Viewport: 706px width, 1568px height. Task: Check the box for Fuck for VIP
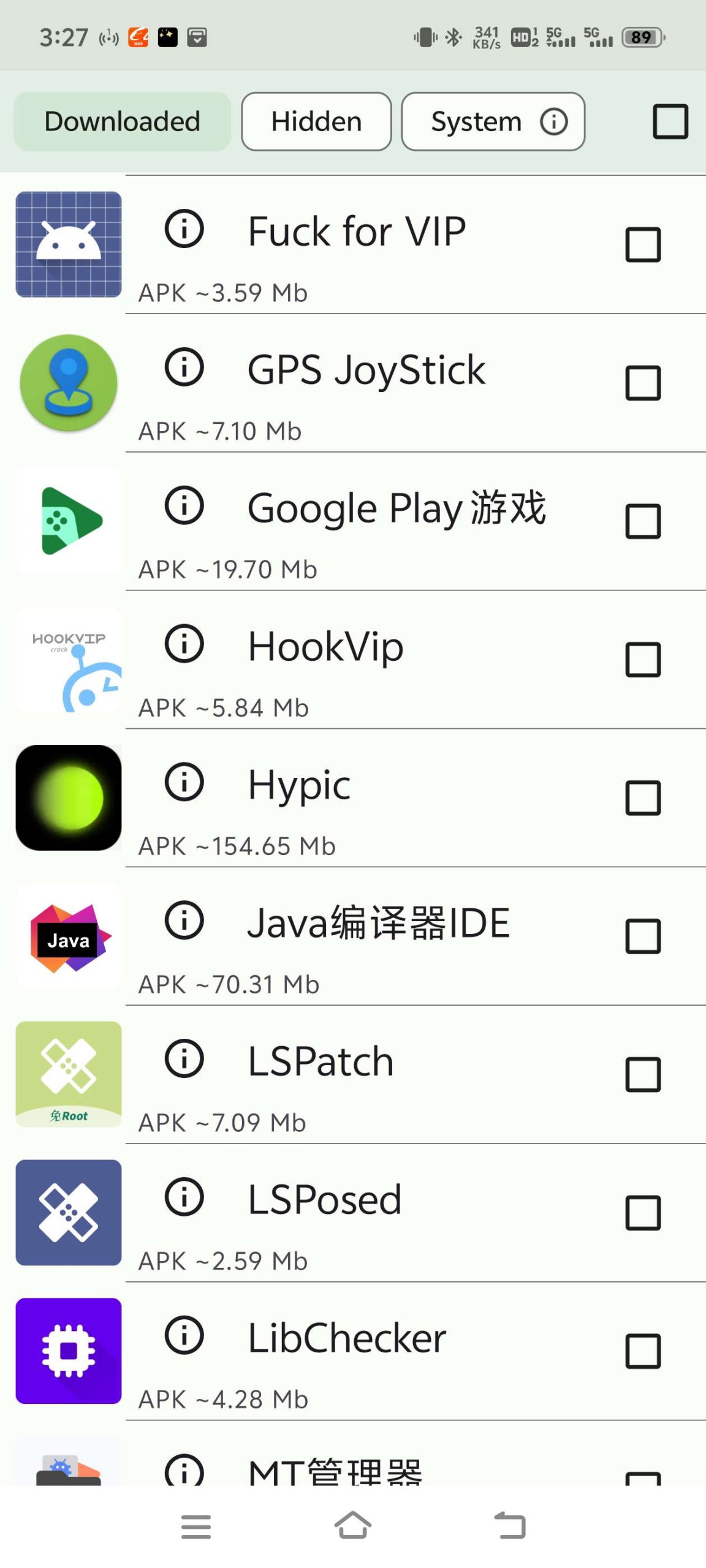[x=643, y=244]
